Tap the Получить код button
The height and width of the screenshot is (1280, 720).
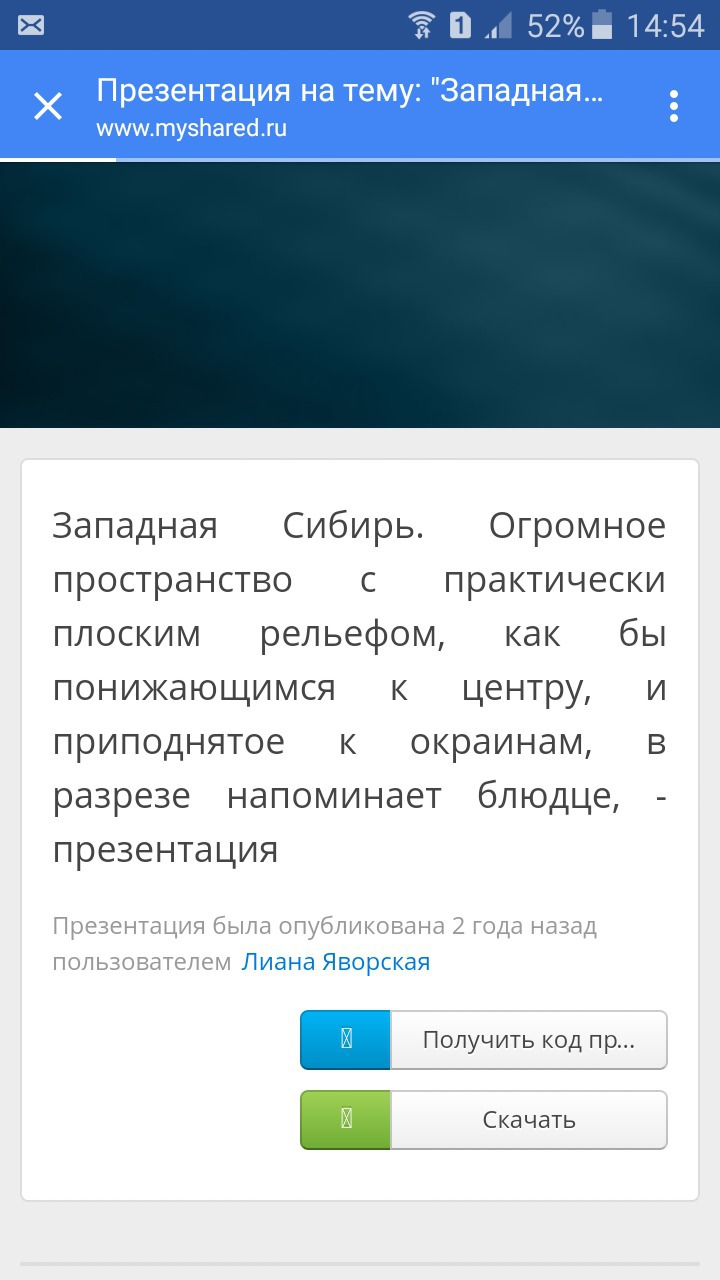pyautogui.click(x=527, y=1040)
